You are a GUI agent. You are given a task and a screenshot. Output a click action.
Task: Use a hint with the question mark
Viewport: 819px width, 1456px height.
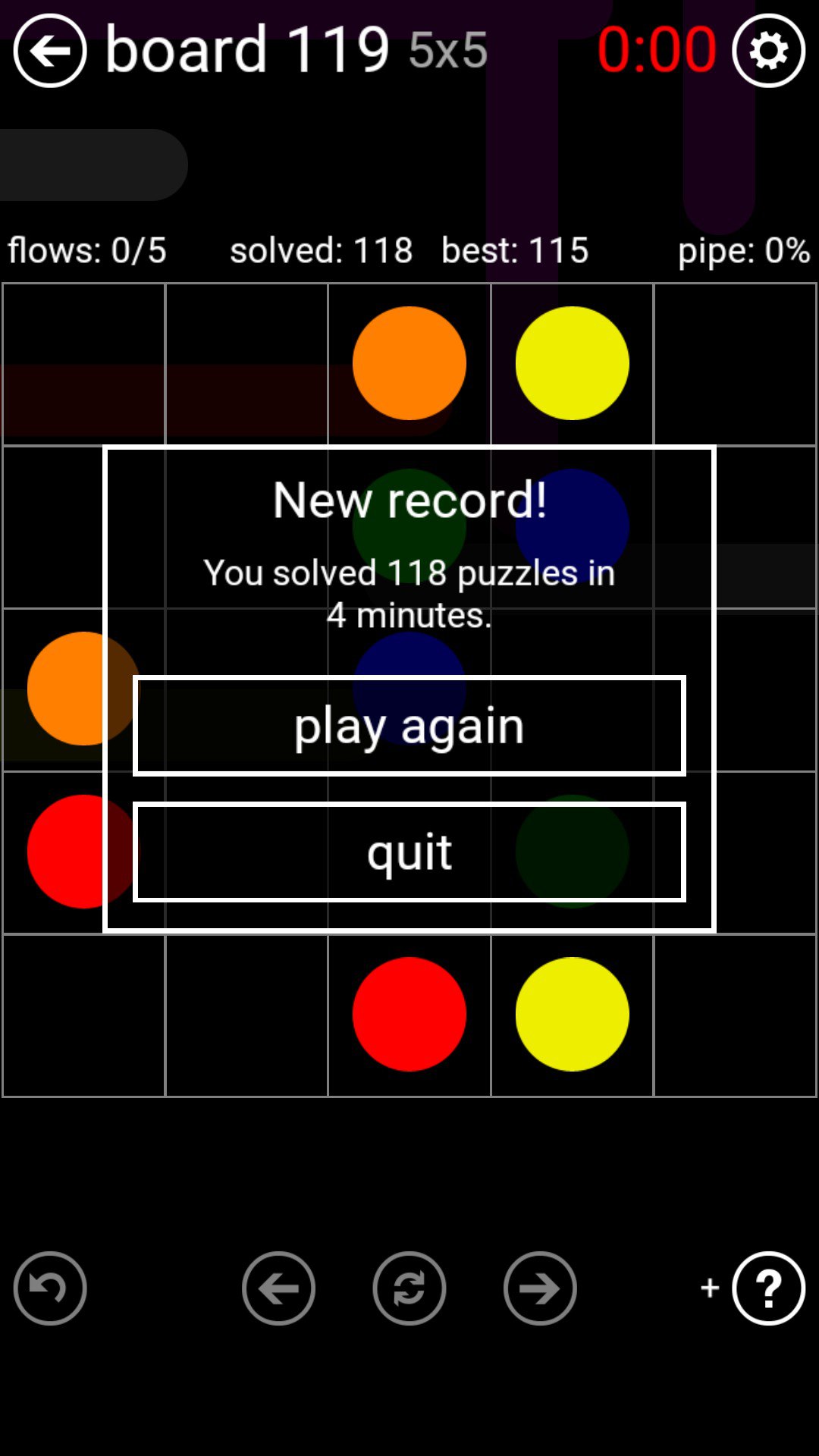tap(768, 1288)
